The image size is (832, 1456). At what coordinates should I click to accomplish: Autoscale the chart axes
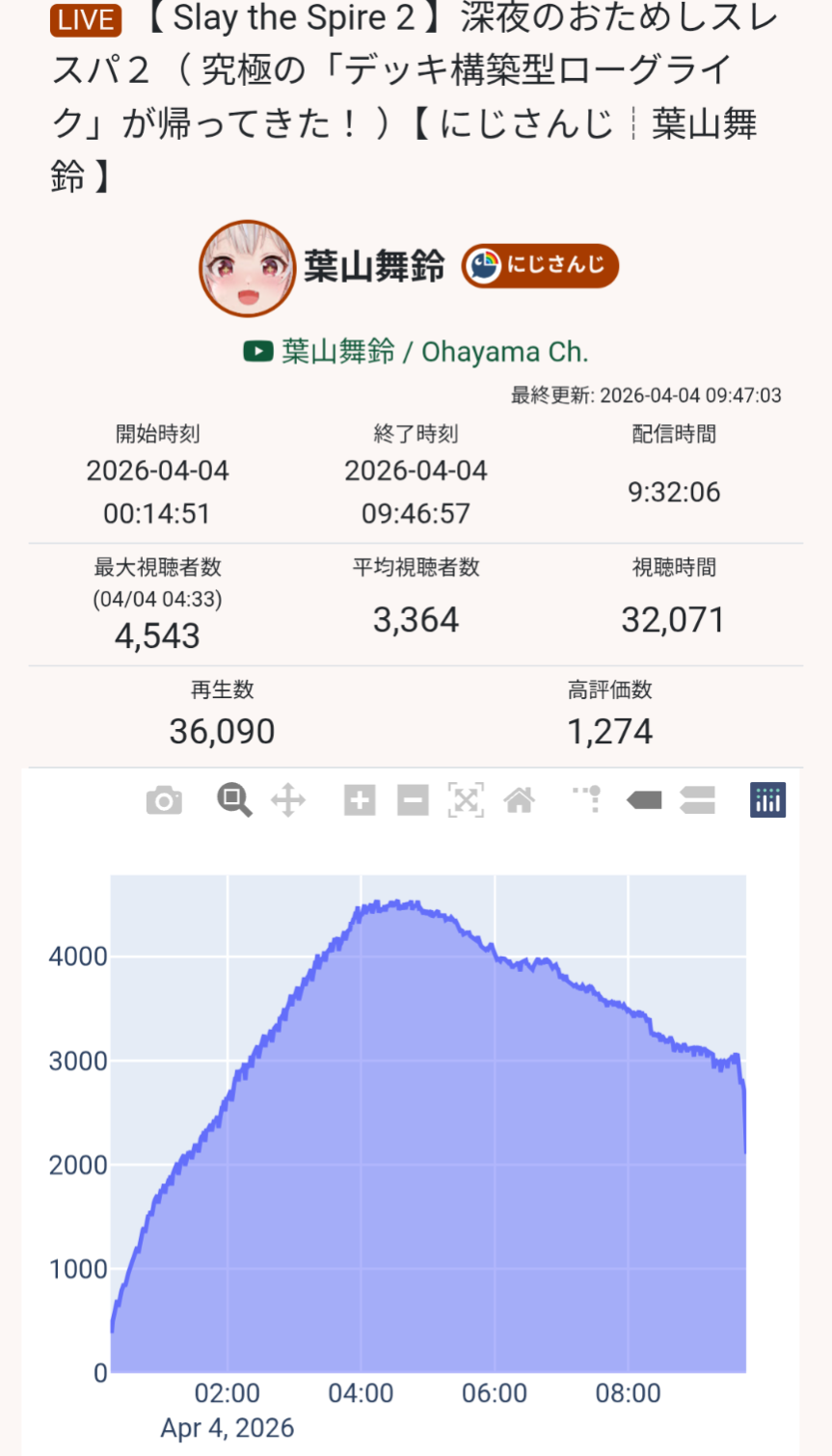pyautogui.click(x=466, y=800)
